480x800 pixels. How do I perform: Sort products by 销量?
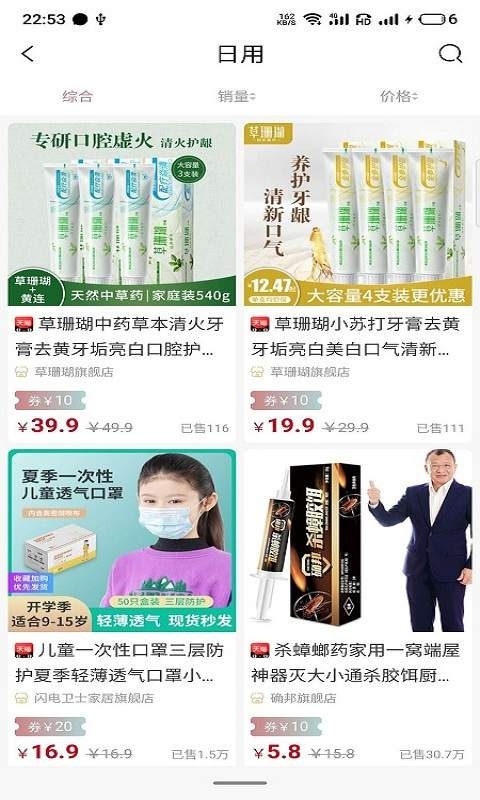(236, 96)
